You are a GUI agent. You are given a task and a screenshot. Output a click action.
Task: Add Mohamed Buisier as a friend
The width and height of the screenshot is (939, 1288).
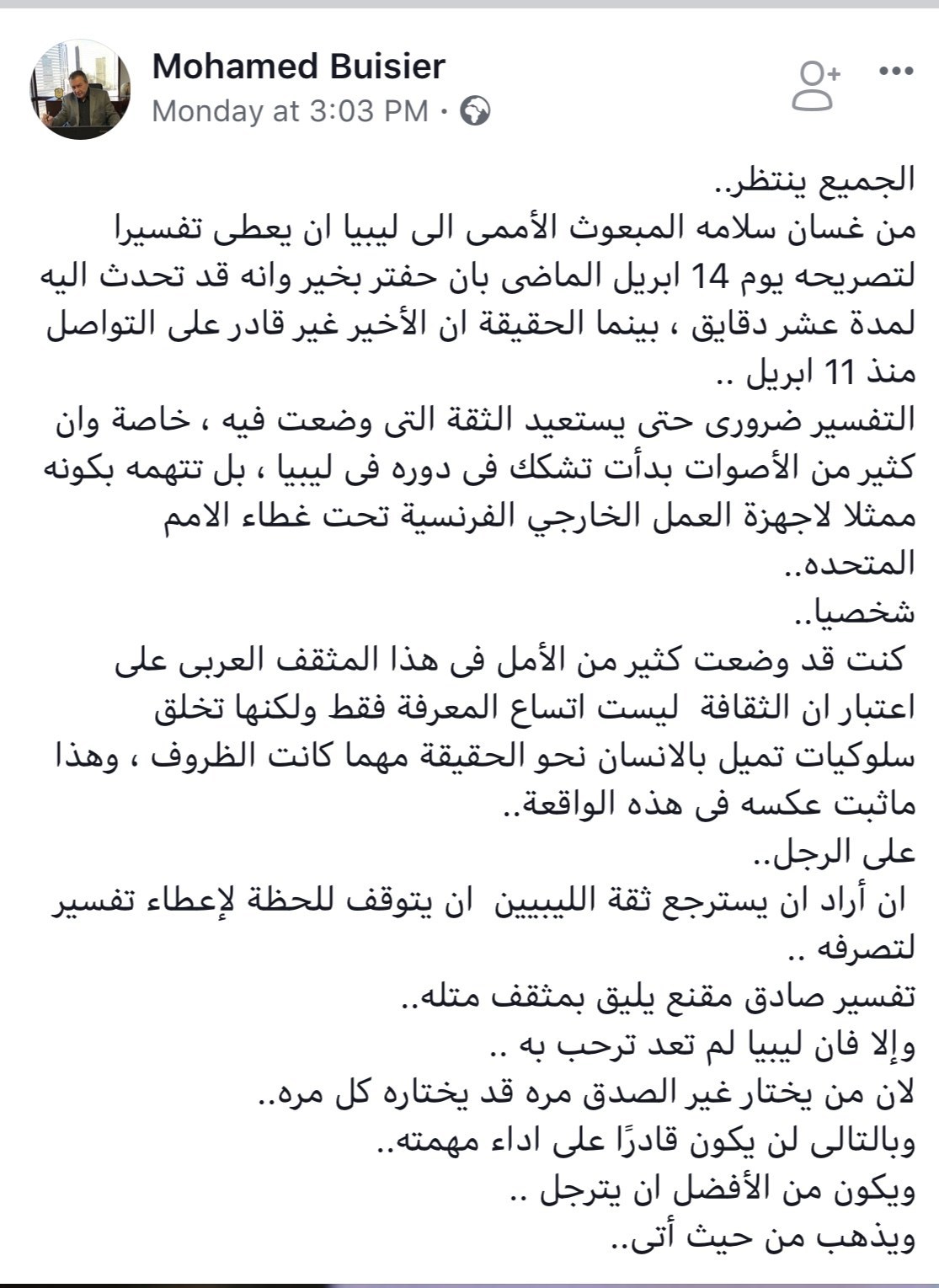click(815, 86)
